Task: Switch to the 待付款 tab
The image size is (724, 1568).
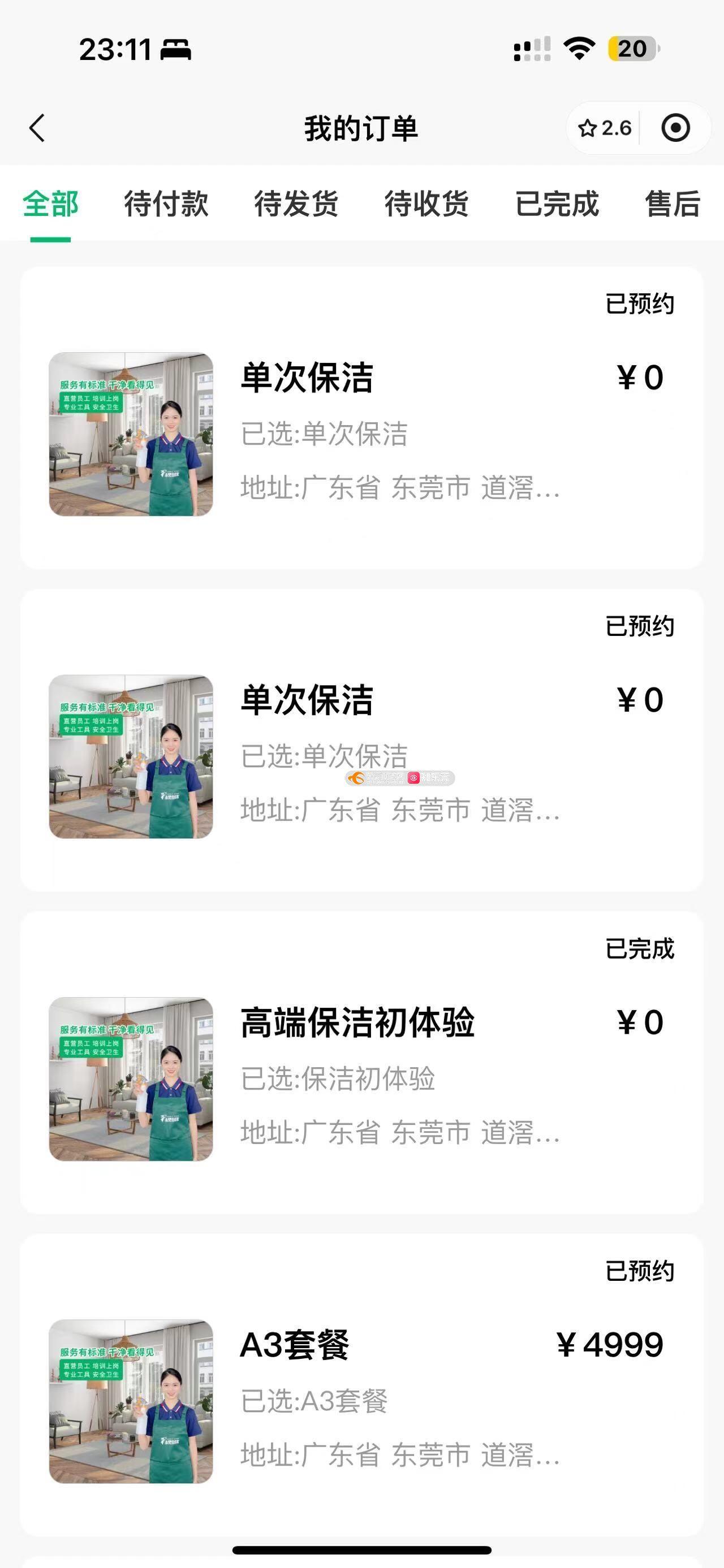Action: point(166,204)
